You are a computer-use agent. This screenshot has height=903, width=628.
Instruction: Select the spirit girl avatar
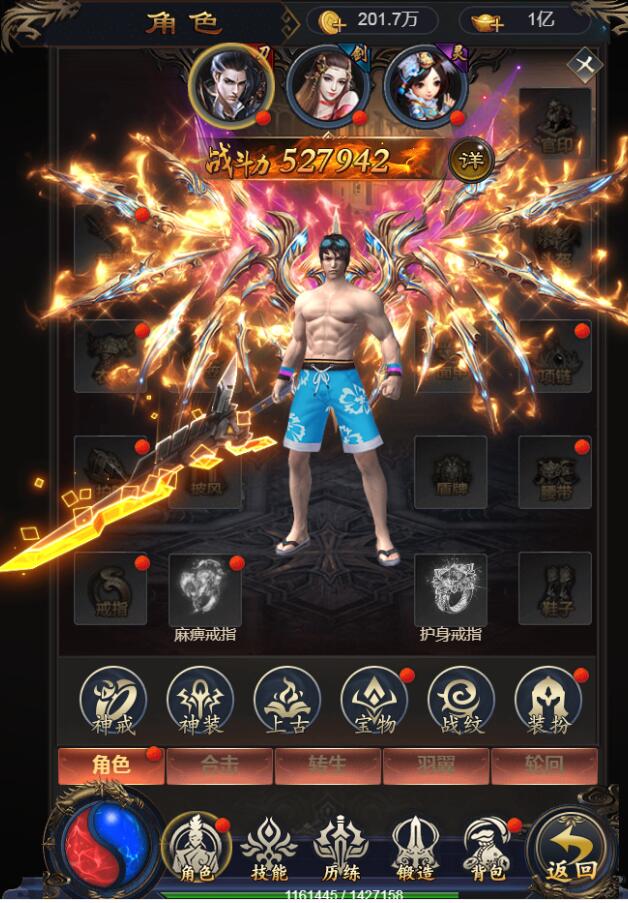tap(423, 84)
